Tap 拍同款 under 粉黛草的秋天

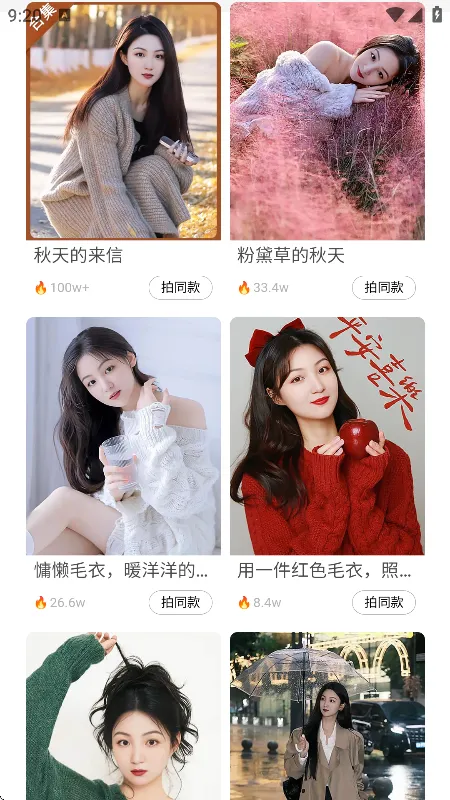384,287
